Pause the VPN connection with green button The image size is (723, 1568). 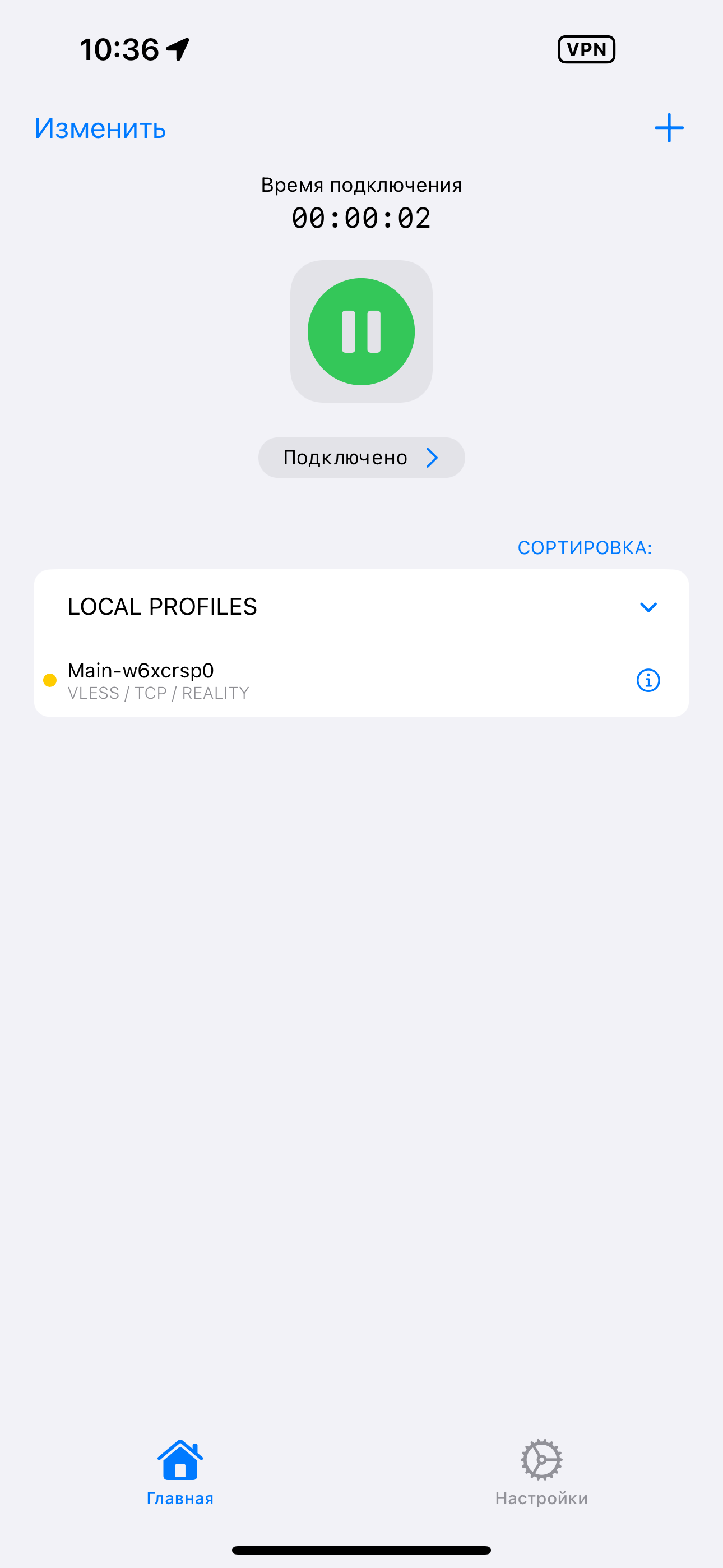361,332
